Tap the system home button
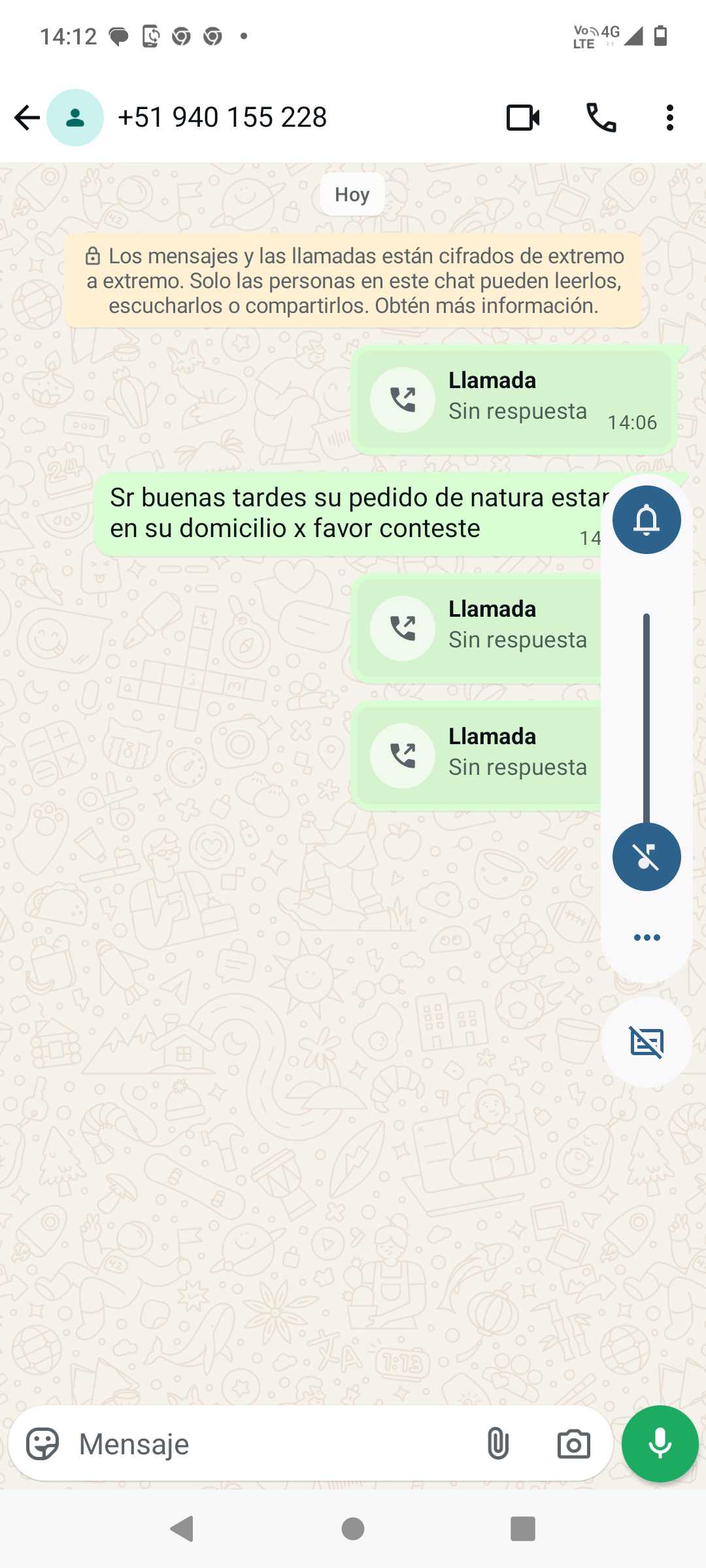The height and width of the screenshot is (1568, 706). pos(353,1529)
